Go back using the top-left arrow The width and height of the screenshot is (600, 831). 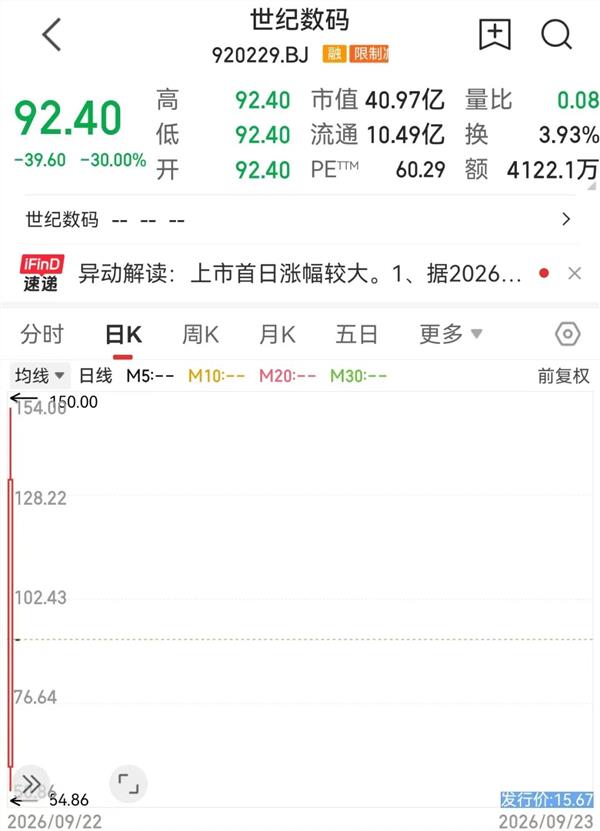tap(52, 35)
